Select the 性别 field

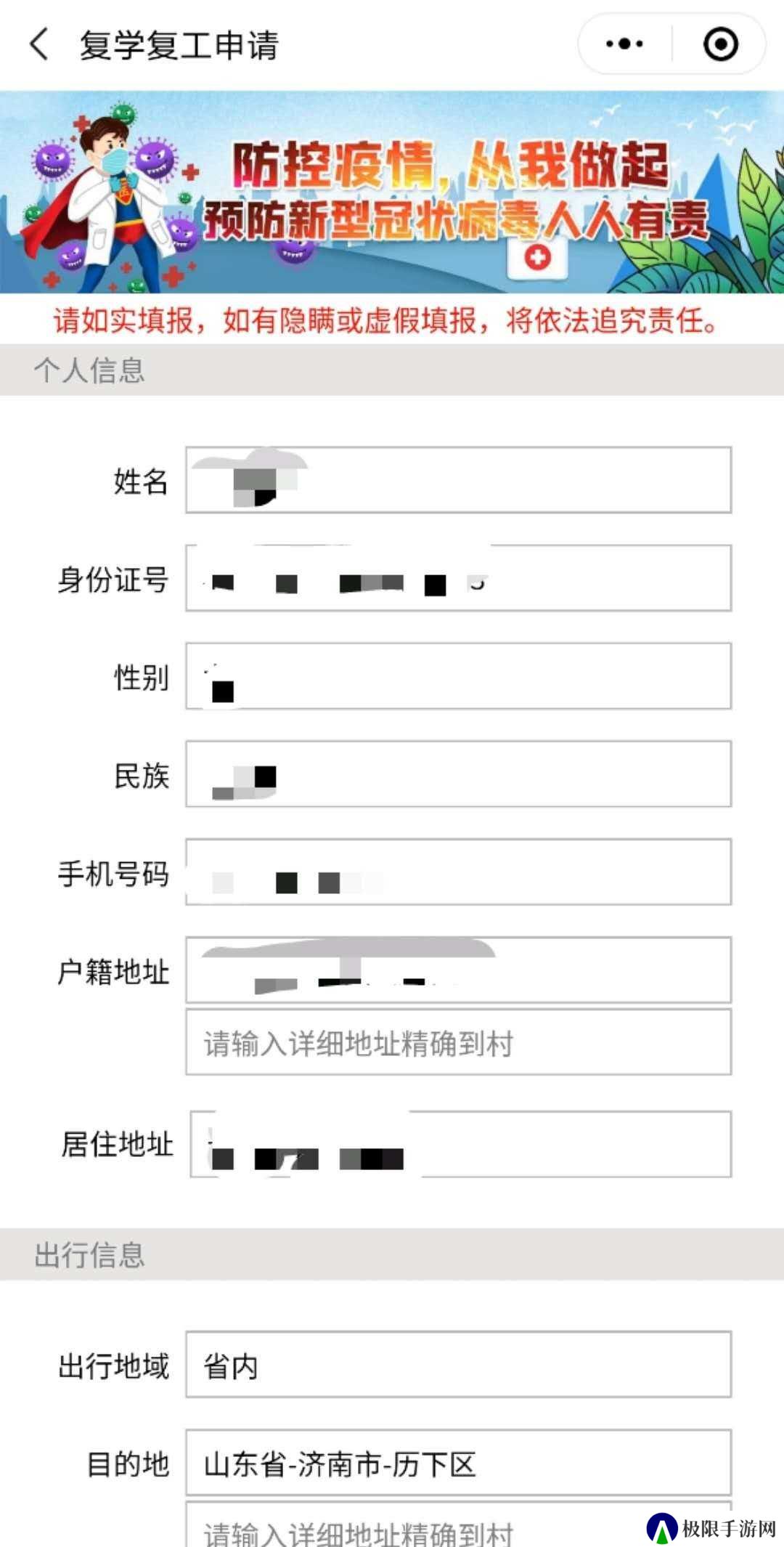[x=459, y=676]
